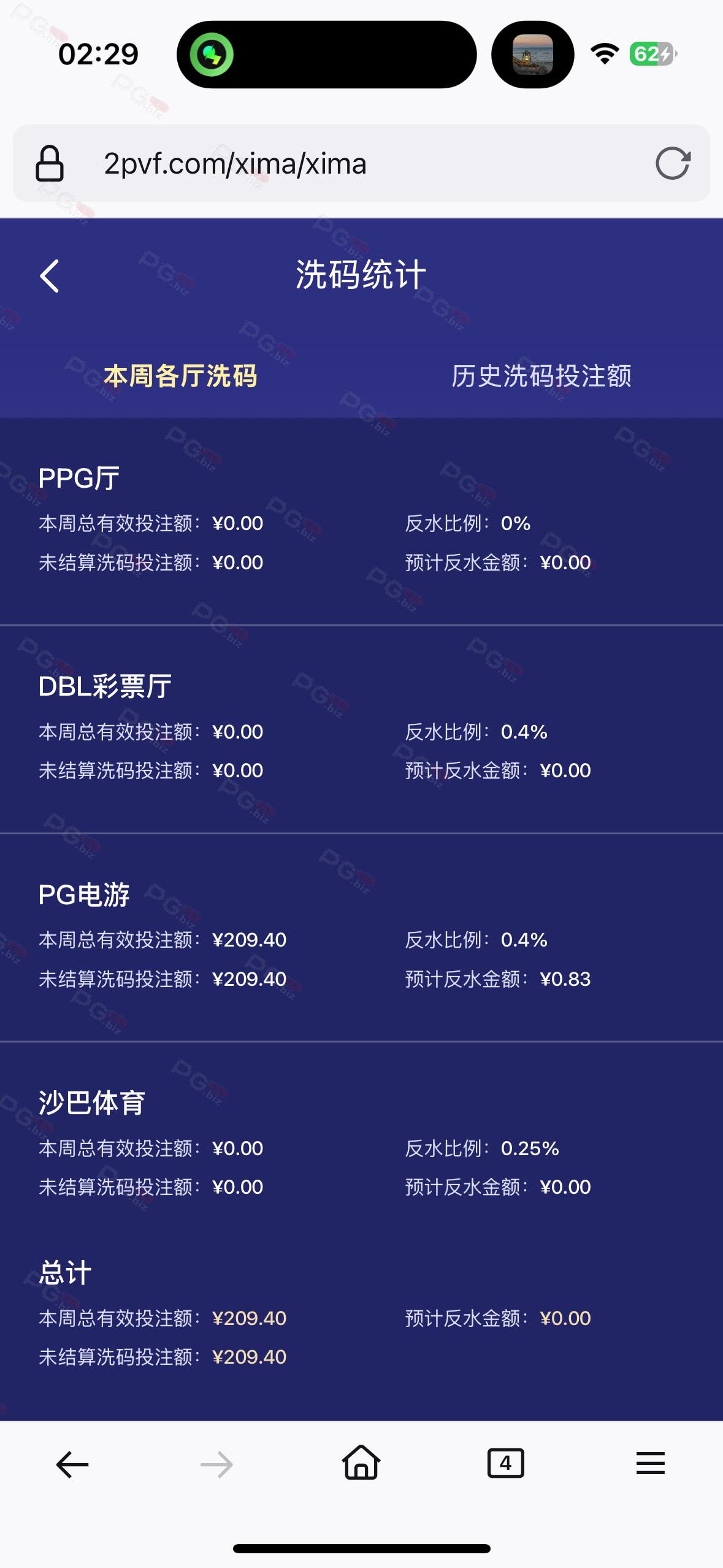View site security info via the lock icon
This screenshot has height=1568, width=723.
(x=50, y=164)
